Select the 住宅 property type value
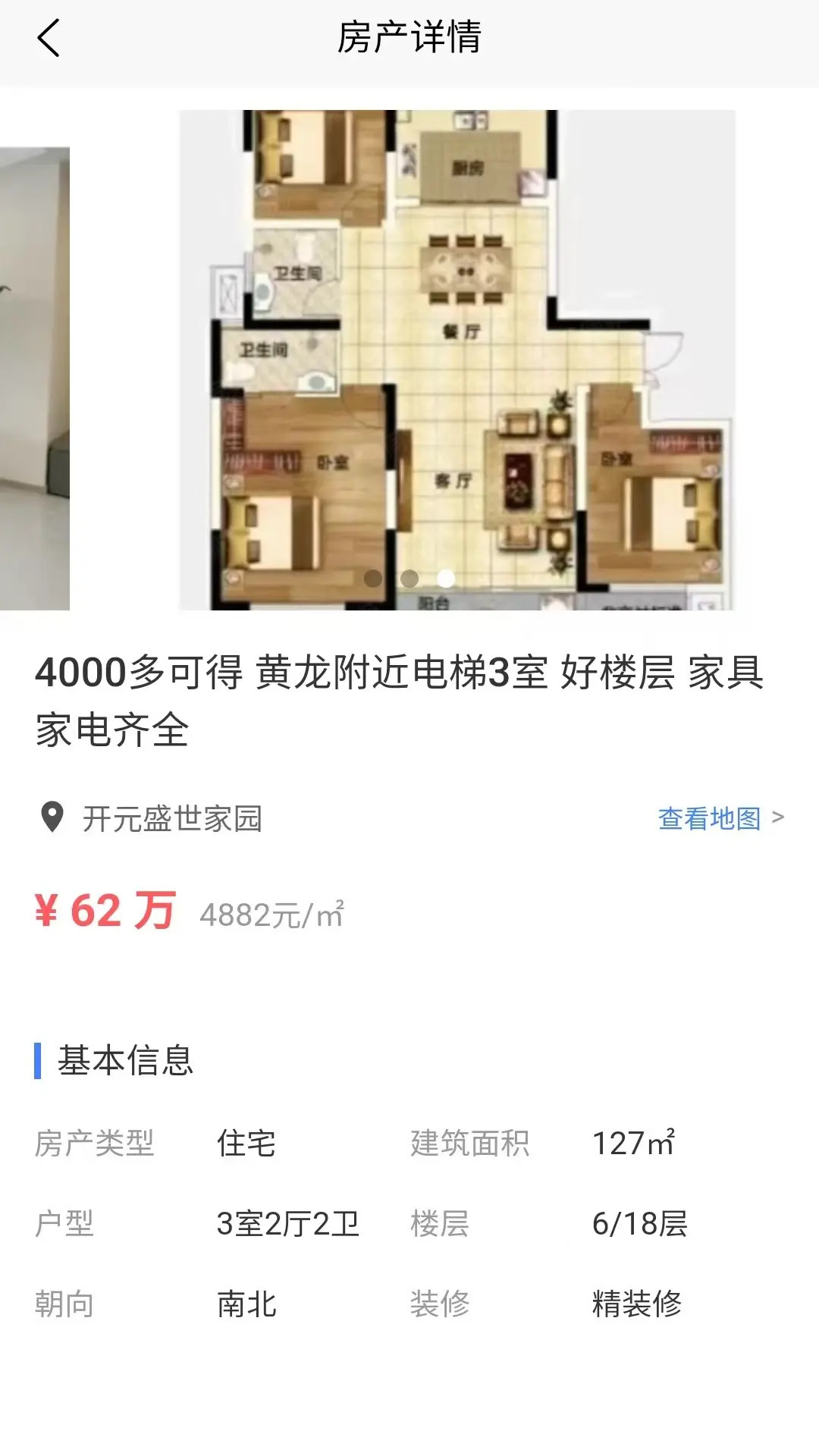Image resolution: width=819 pixels, height=1456 pixels. pyautogui.click(x=246, y=1147)
